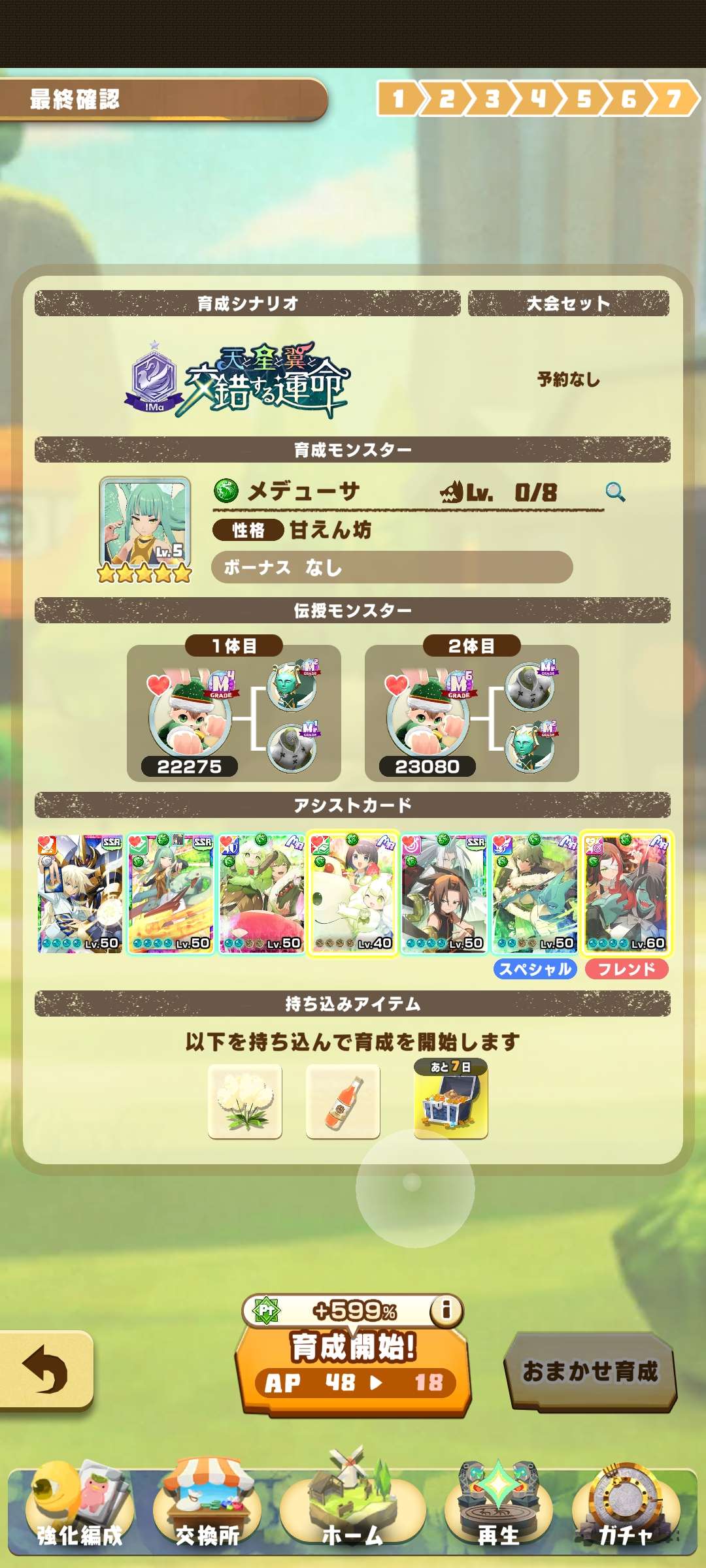Choose おまかせ育成 auto training
This screenshot has height=1568, width=706.
pyautogui.click(x=590, y=1371)
